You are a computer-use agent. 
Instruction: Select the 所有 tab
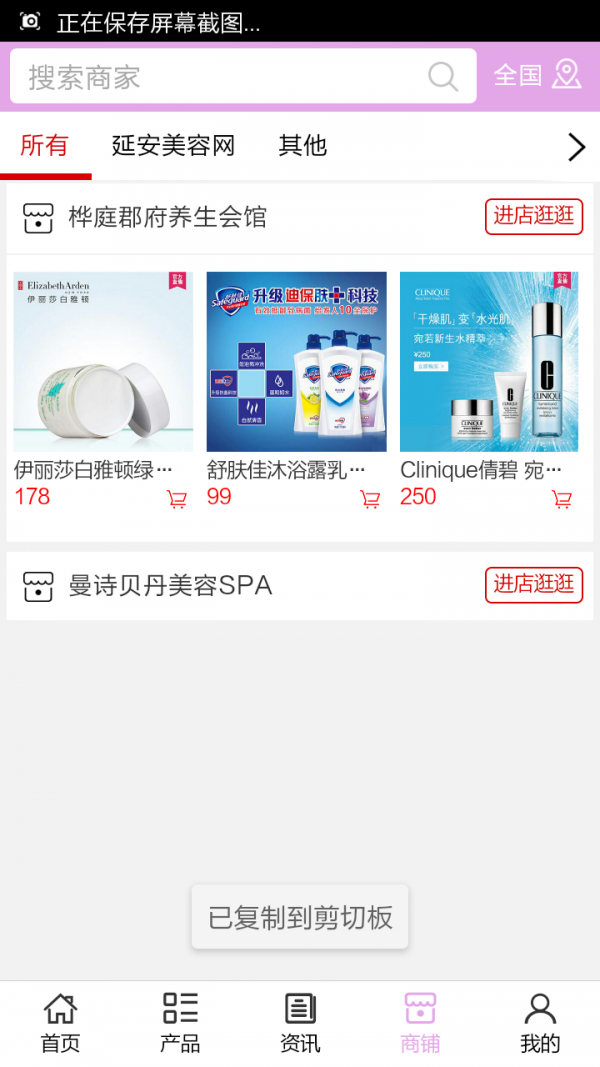pyautogui.click(x=45, y=146)
